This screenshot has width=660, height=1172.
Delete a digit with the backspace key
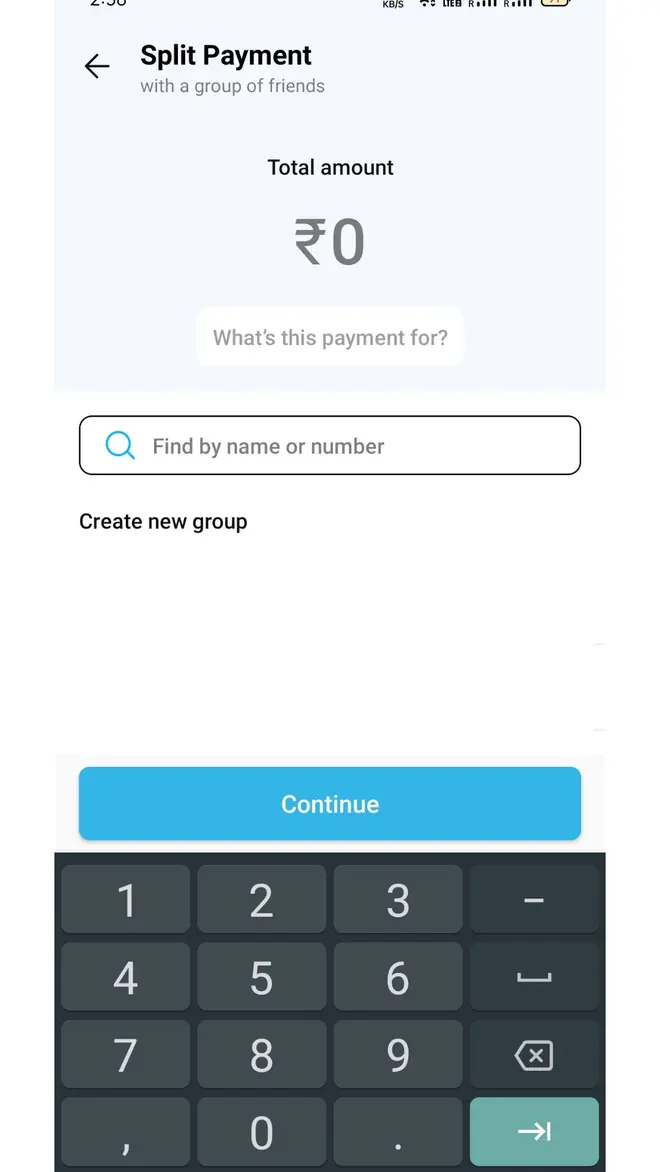pos(534,1055)
